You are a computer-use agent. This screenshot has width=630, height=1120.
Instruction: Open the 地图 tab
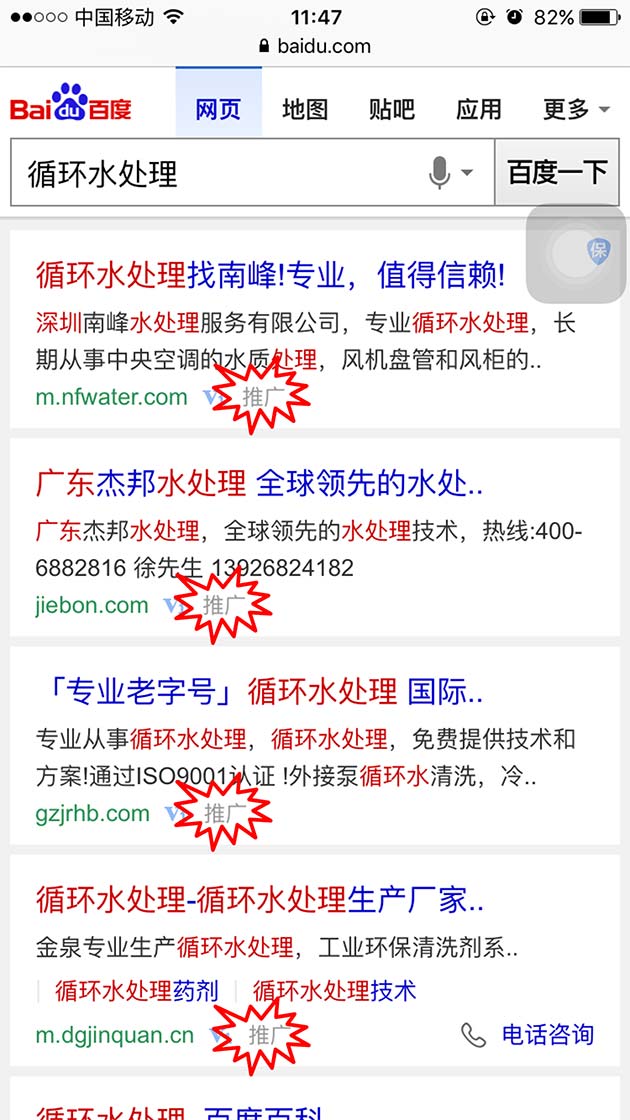pos(305,109)
